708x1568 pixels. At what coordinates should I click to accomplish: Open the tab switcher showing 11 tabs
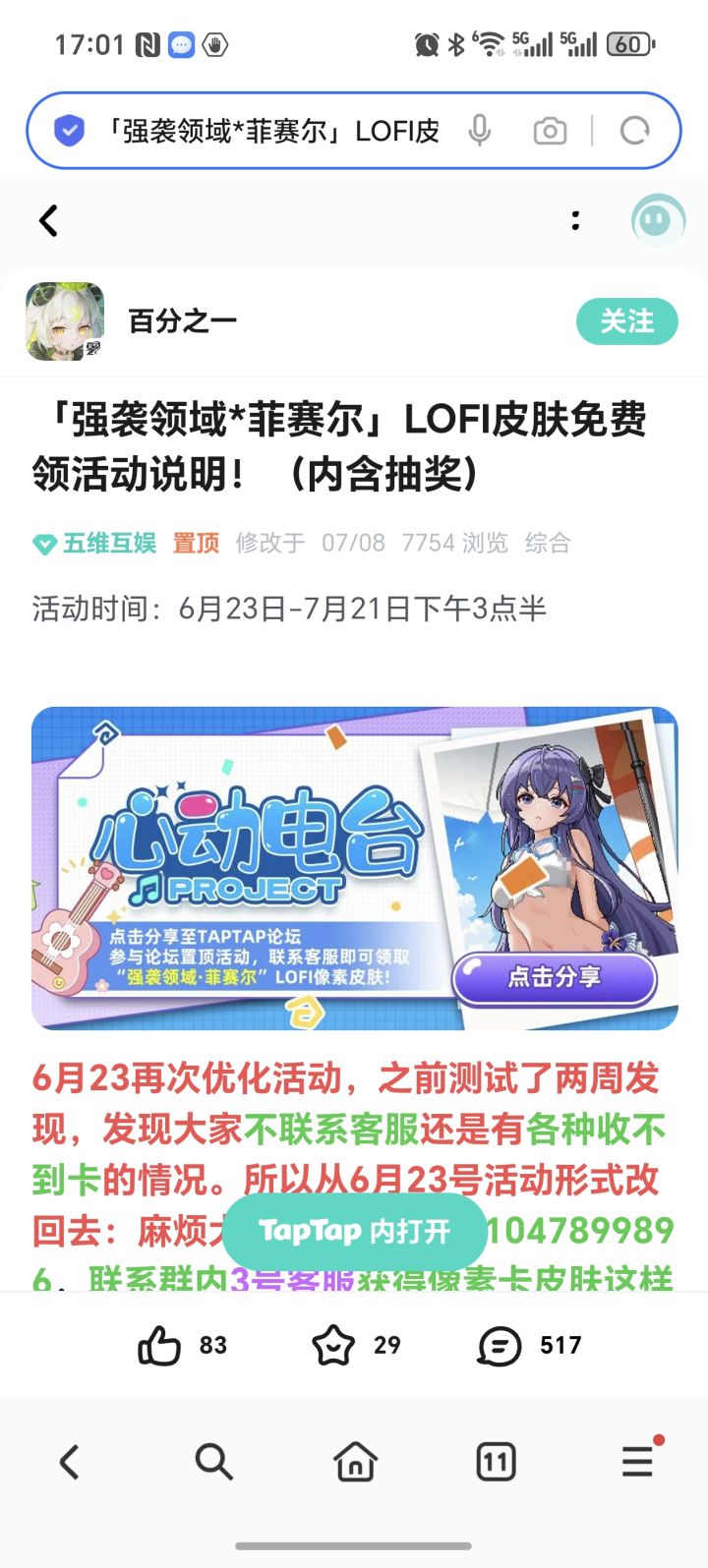point(496,1461)
